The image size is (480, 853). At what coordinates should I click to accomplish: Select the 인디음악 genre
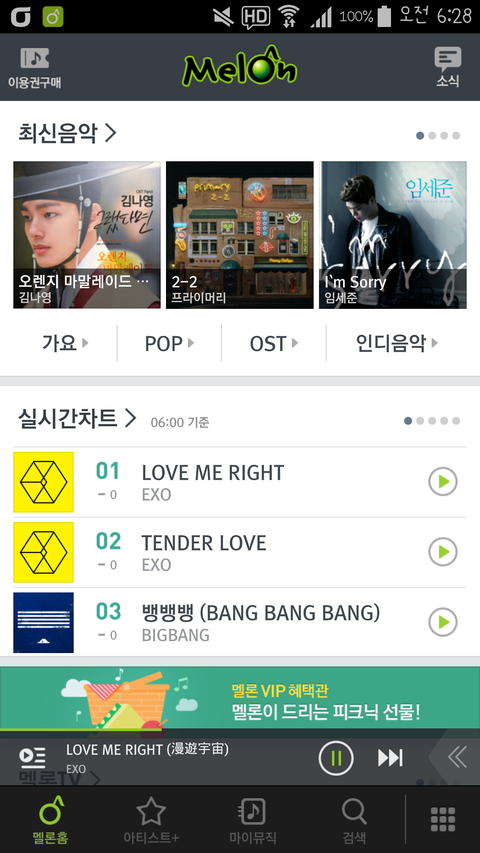point(397,343)
